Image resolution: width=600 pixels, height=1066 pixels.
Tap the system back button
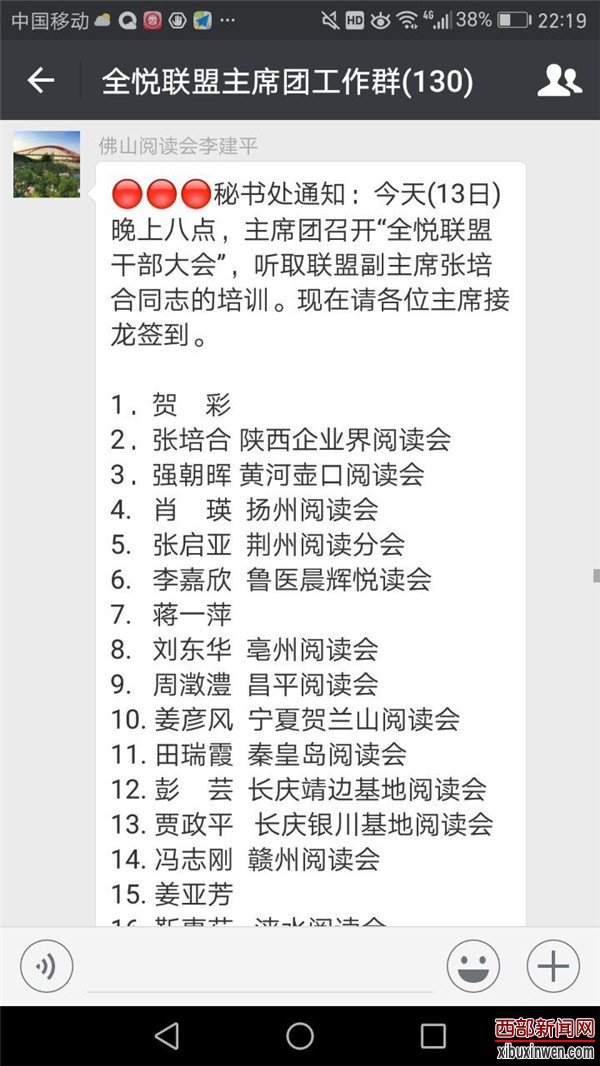pyautogui.click(x=166, y=1036)
